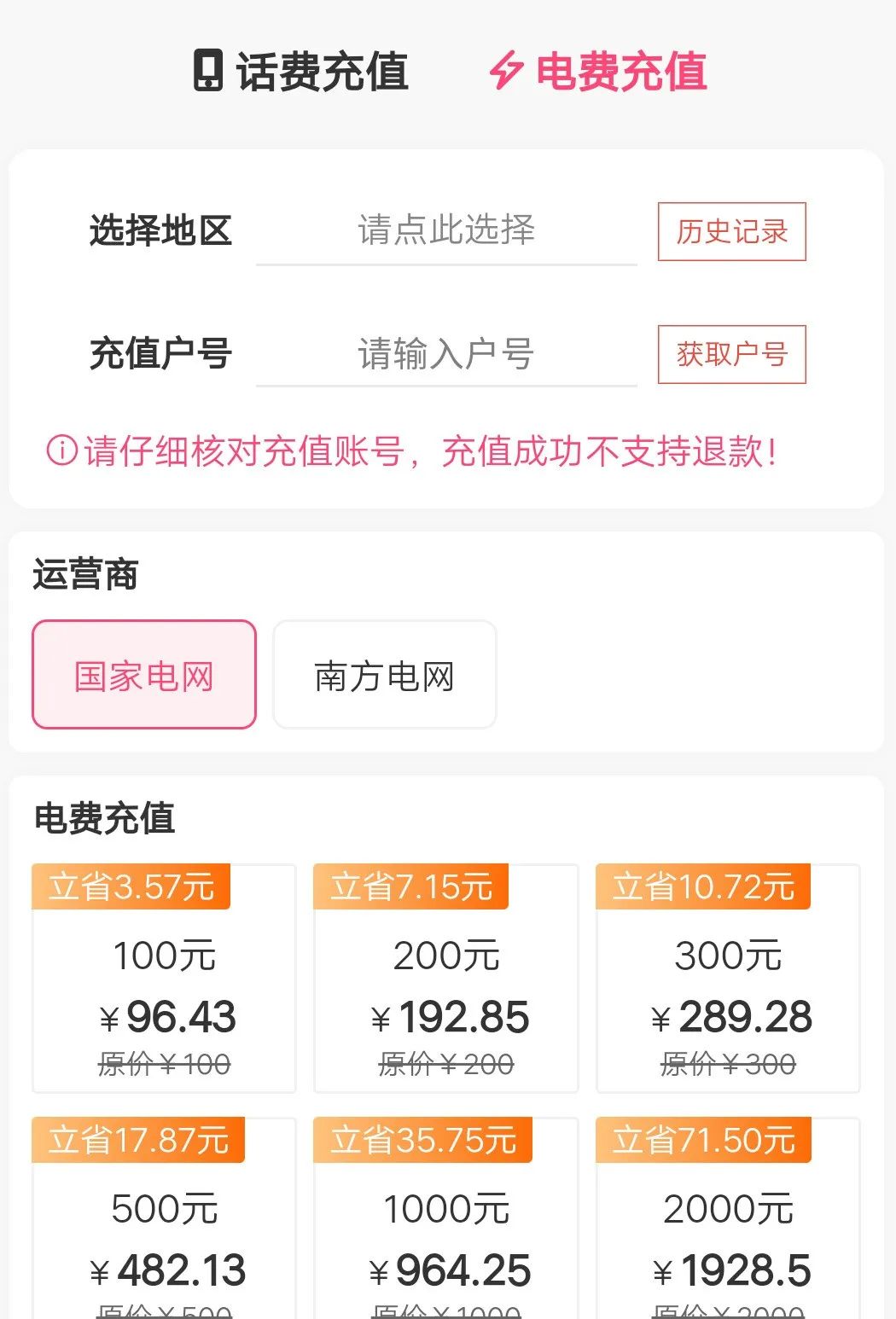Choose the 2000元 recharge package
This screenshot has height=1319, width=896.
[x=726, y=1229]
